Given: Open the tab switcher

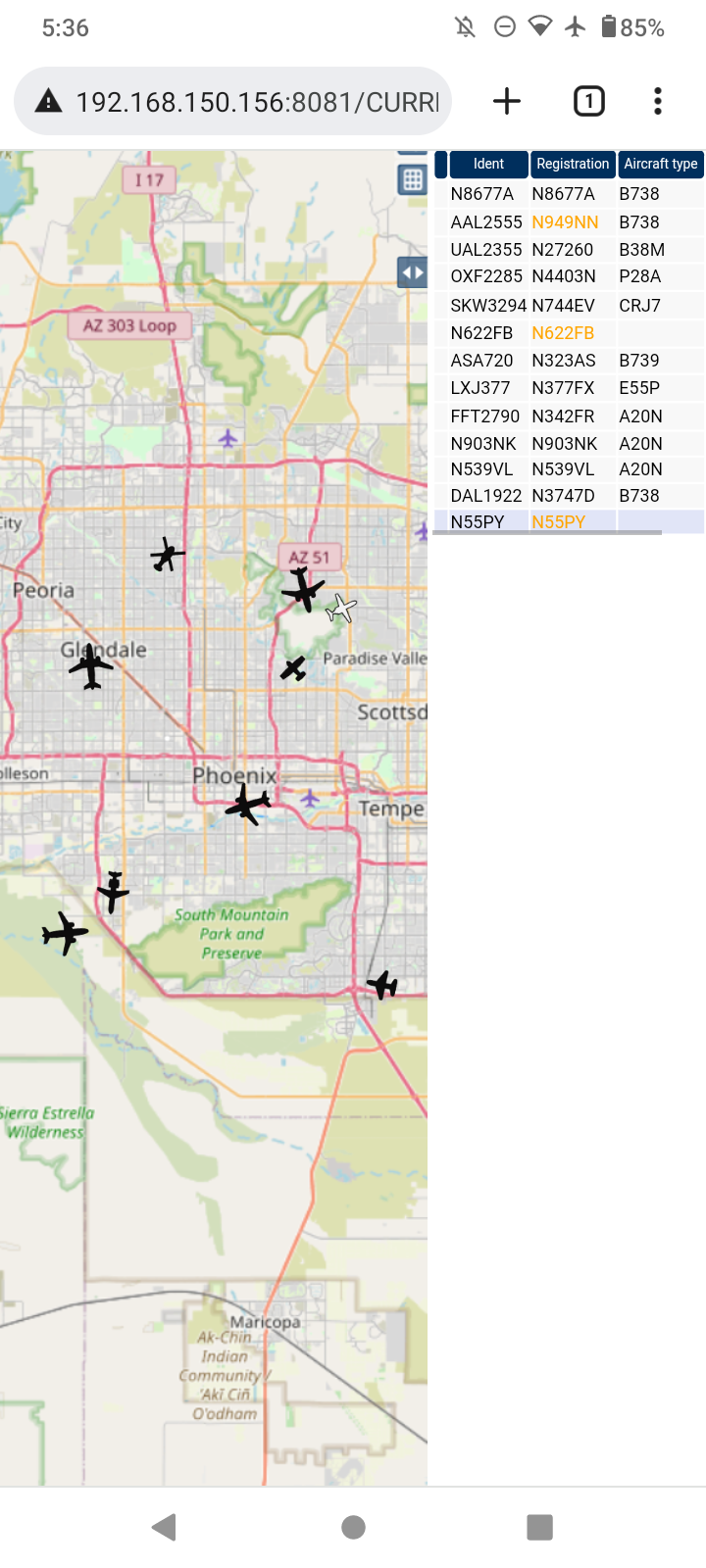Looking at the screenshot, I should point(588,101).
